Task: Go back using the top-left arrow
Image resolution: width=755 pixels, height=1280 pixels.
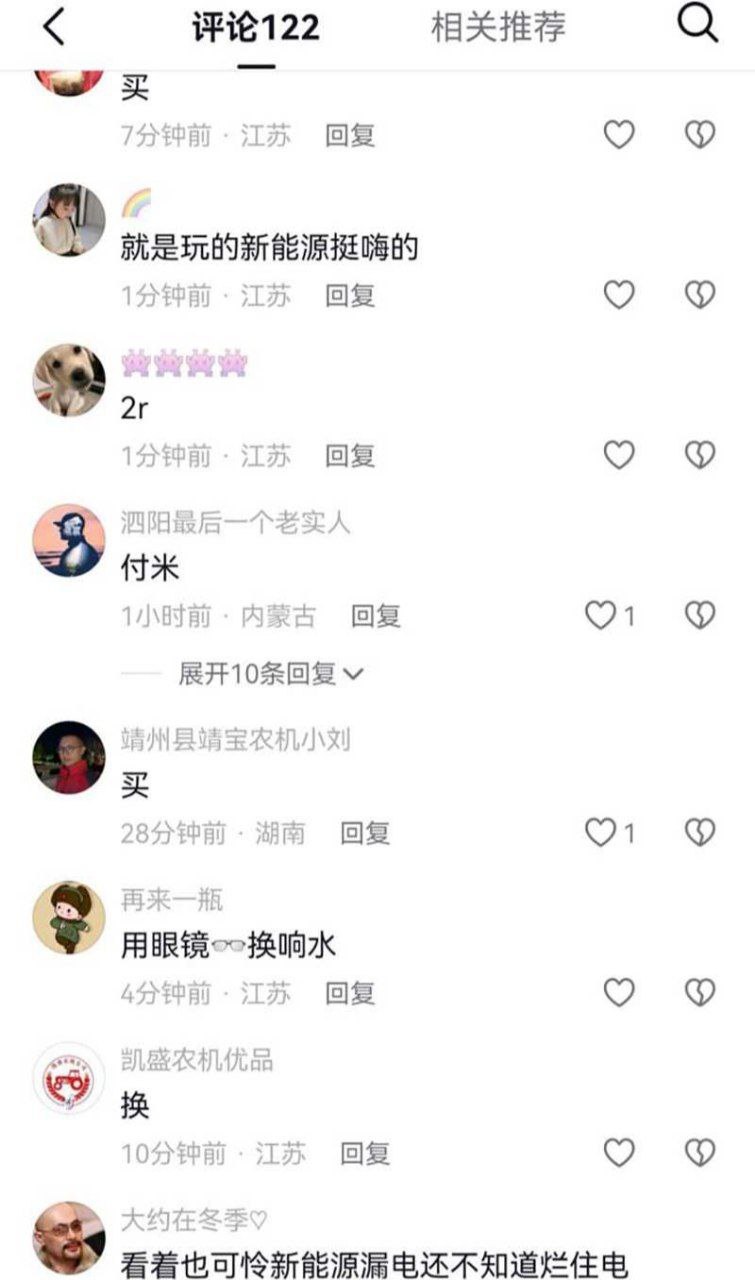Action: pyautogui.click(x=53, y=27)
